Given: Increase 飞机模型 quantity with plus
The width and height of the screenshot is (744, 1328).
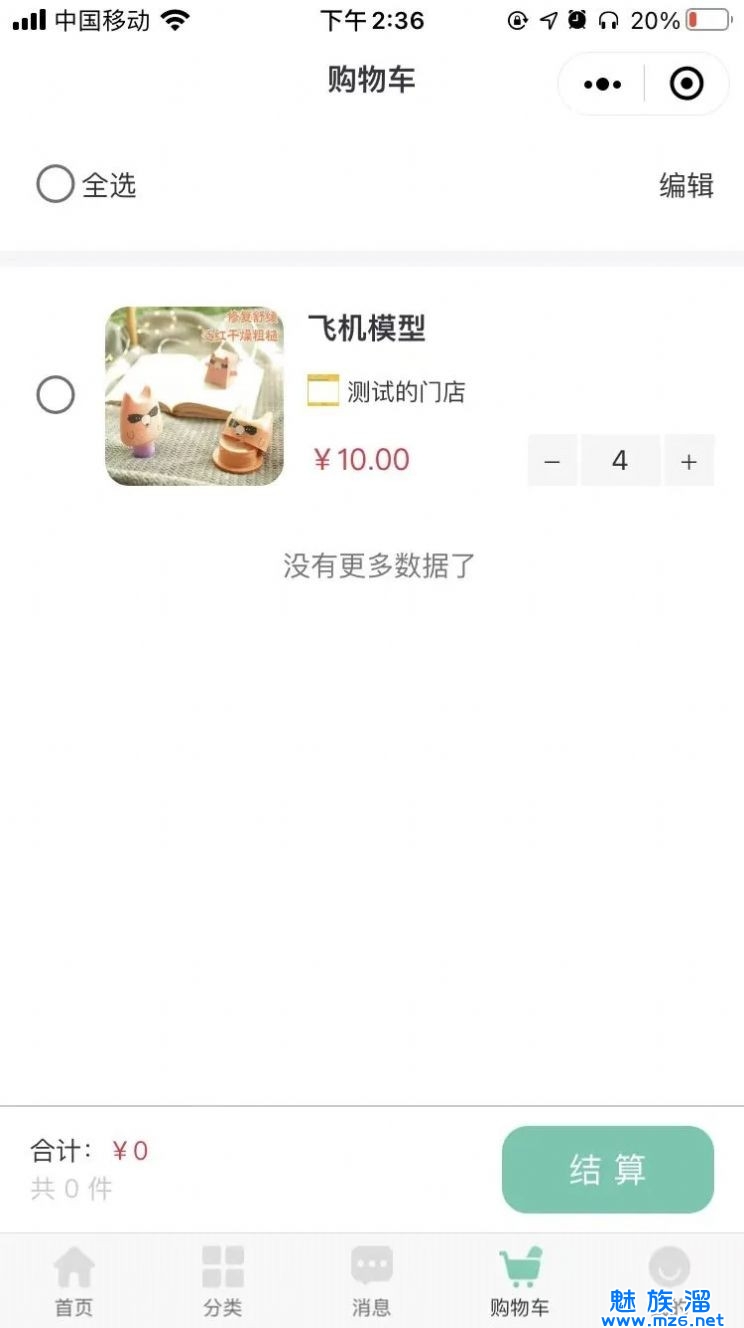Looking at the screenshot, I should (x=689, y=461).
